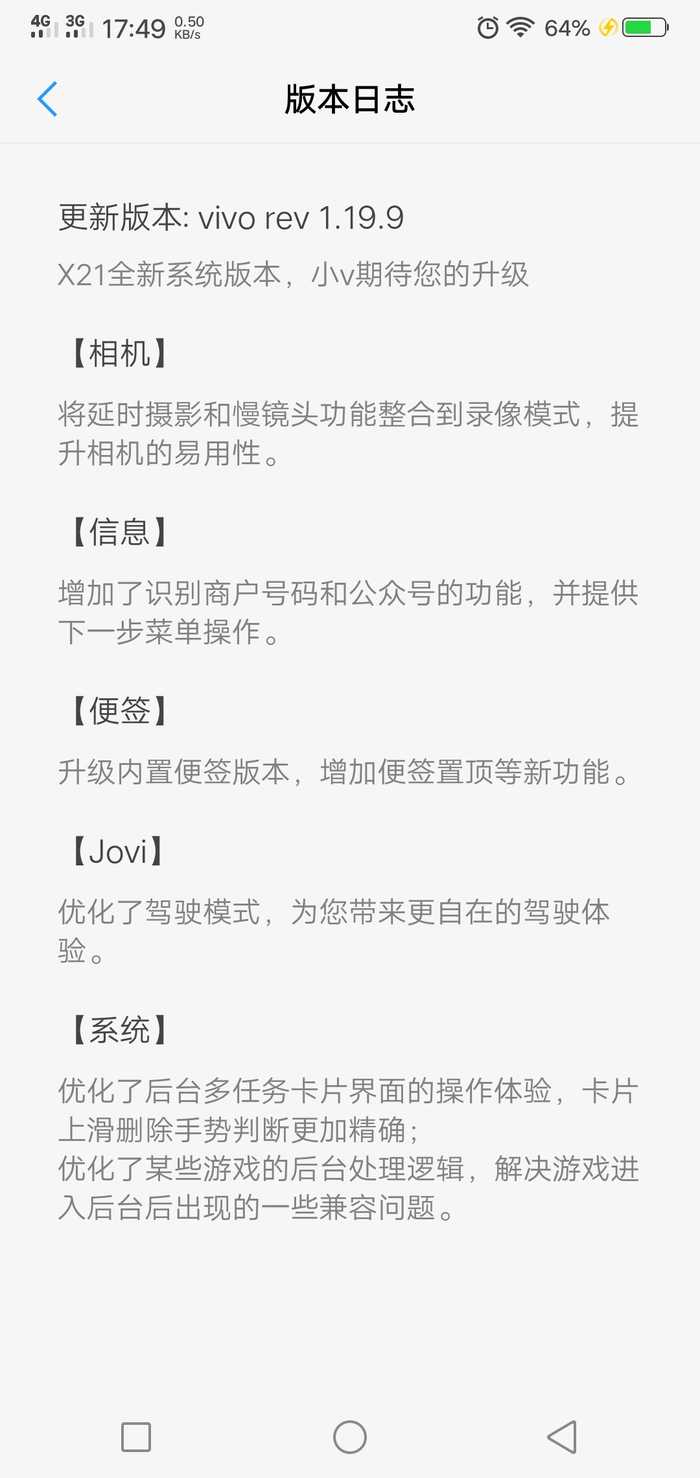Go to the home screen
This screenshot has height=1478, width=700.
(x=350, y=1437)
